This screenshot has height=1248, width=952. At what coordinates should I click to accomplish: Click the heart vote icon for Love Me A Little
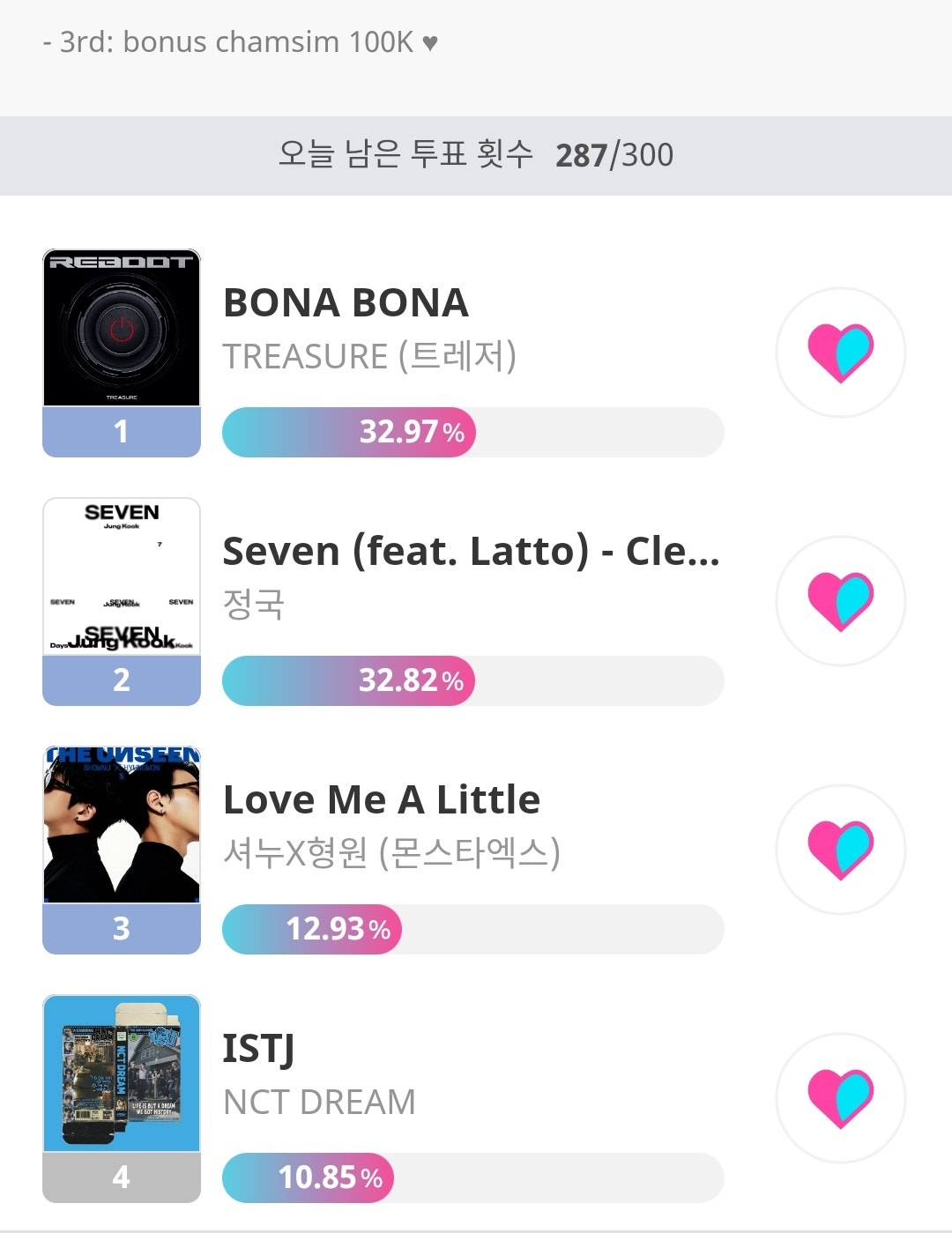[x=841, y=847]
